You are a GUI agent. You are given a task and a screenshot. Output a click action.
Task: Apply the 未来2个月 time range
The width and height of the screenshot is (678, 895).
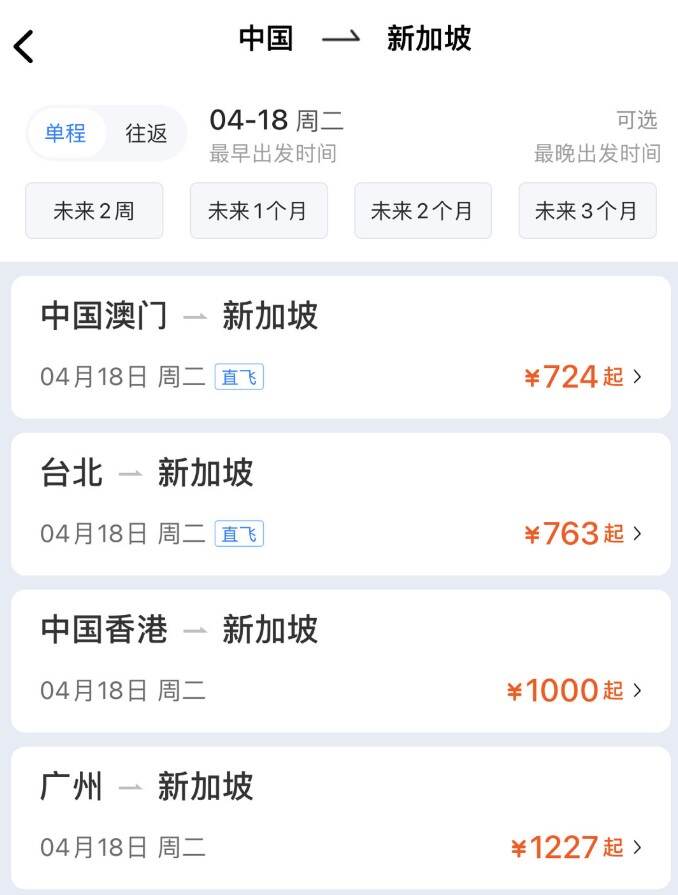[x=422, y=211]
